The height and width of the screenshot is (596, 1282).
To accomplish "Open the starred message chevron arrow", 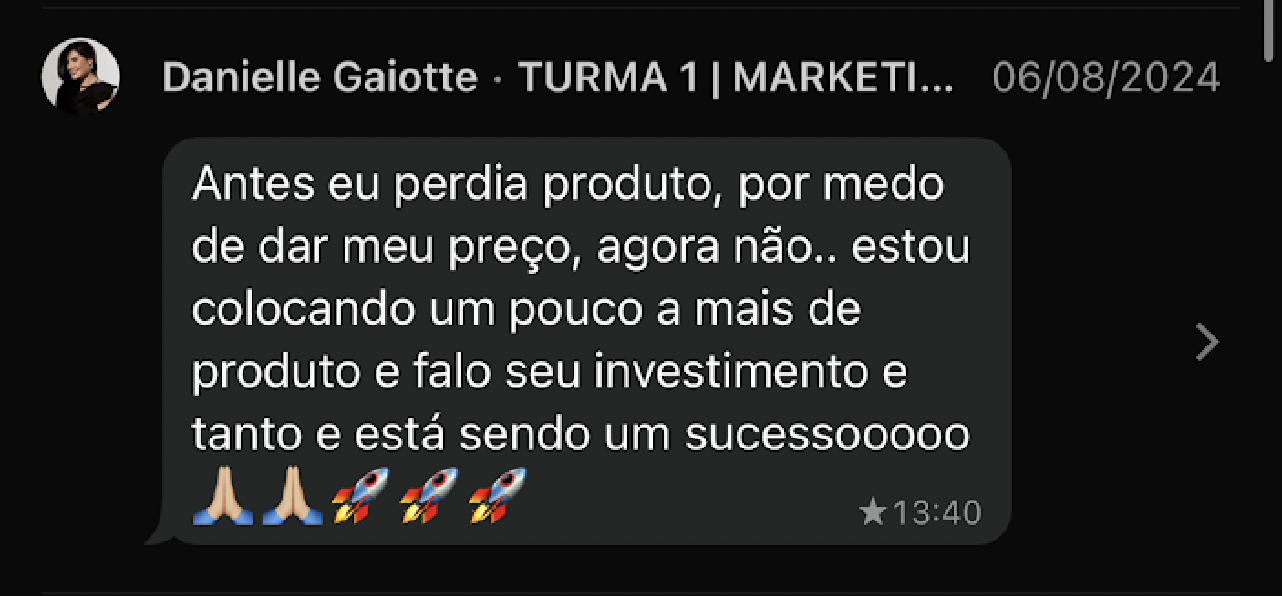I will [x=1208, y=343].
